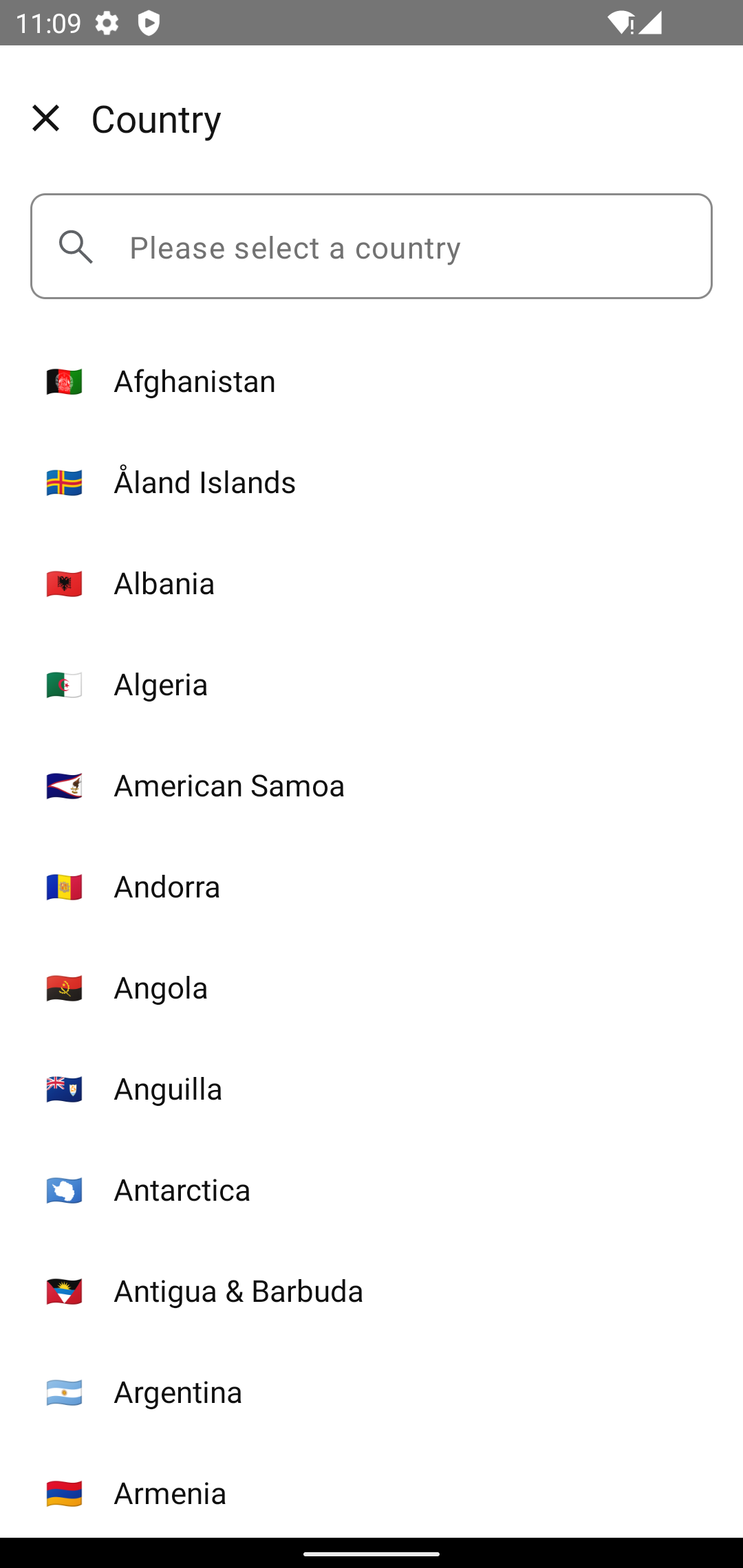Image resolution: width=743 pixels, height=1568 pixels.
Task: Close the Country selection screen
Action: click(45, 118)
